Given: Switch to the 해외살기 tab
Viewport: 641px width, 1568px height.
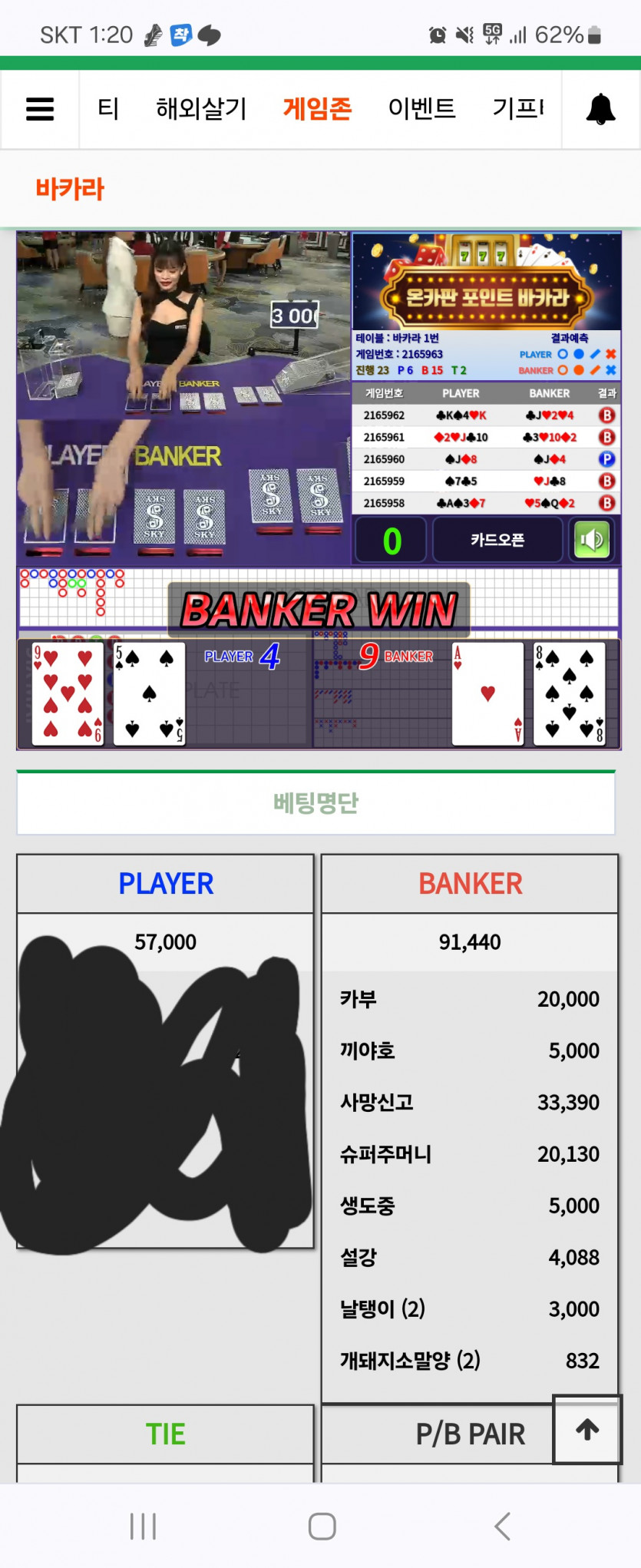Looking at the screenshot, I should 201,109.
